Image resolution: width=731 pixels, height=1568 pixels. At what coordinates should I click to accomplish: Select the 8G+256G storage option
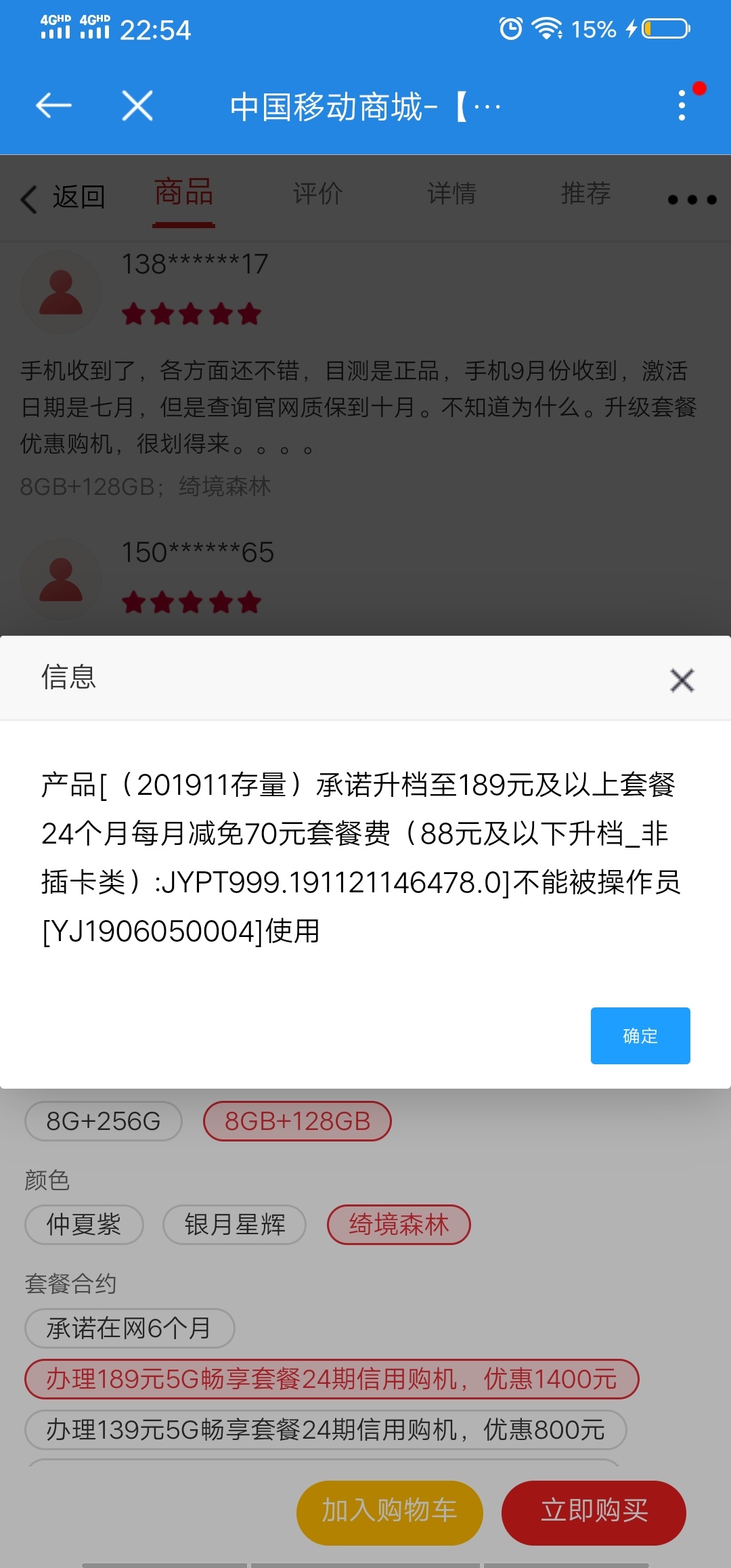click(x=104, y=1121)
